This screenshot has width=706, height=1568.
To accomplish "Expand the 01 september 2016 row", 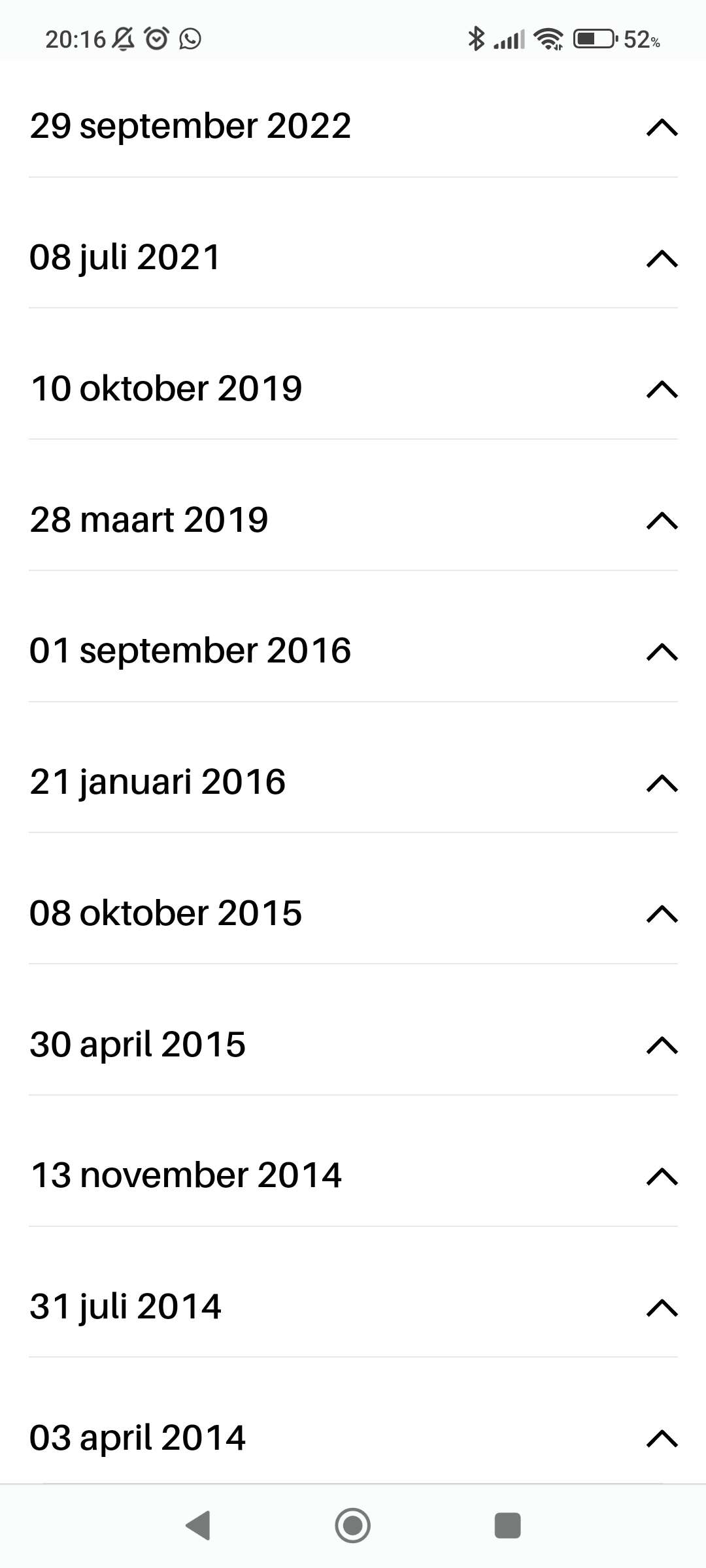I will click(353, 651).
